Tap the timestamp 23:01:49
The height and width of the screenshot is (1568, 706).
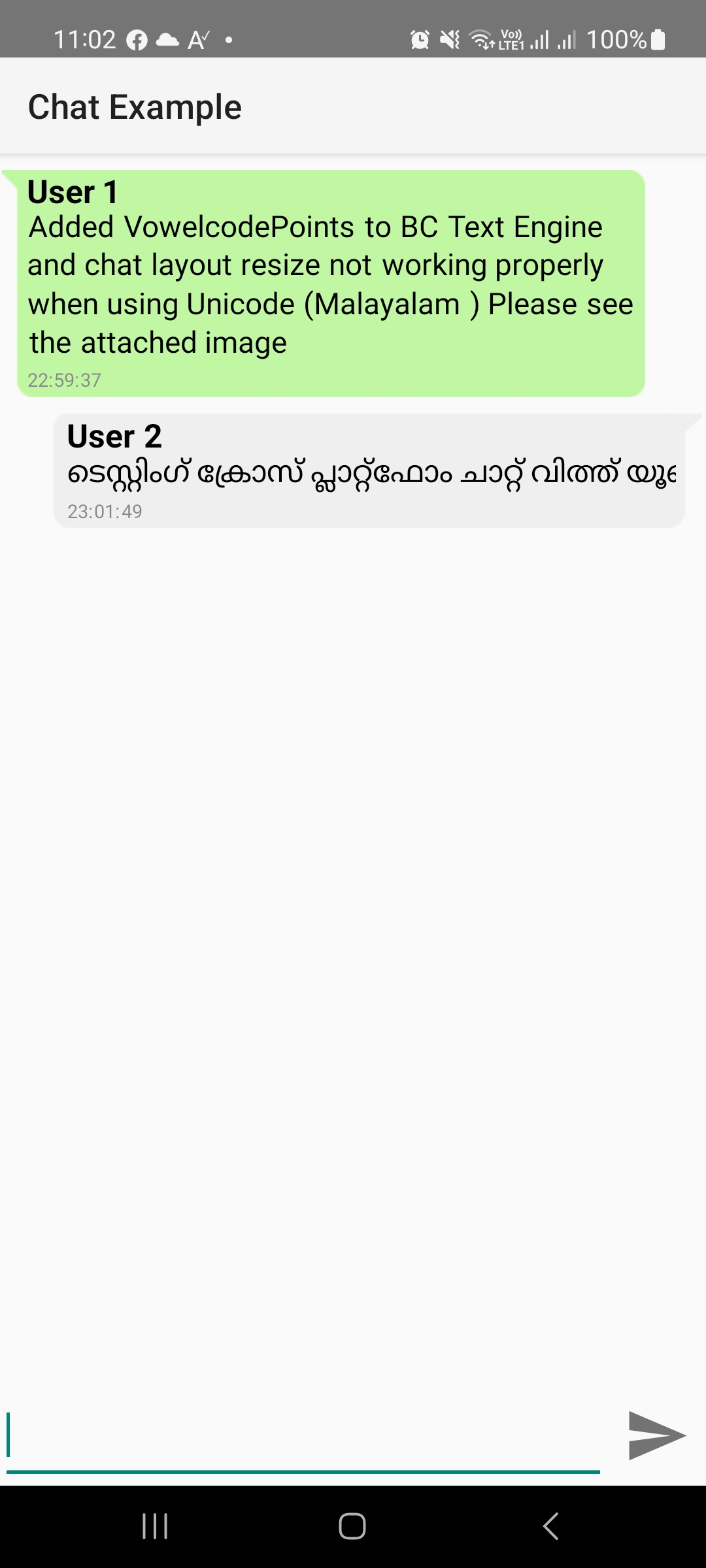[x=106, y=512]
